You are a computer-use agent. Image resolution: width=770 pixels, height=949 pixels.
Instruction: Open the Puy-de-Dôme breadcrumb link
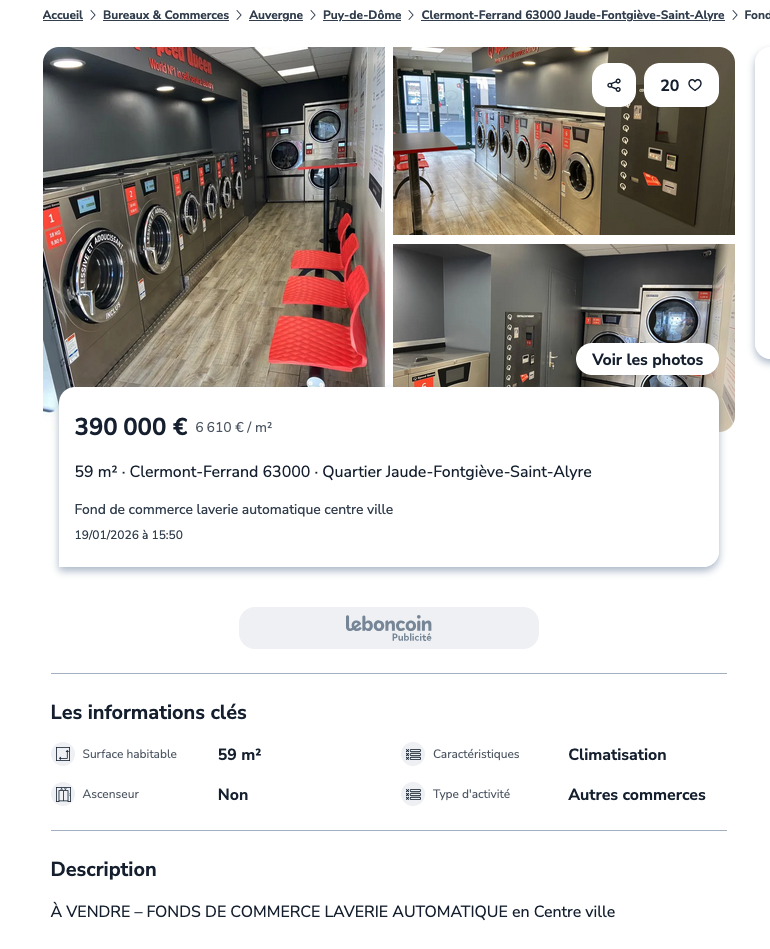click(362, 15)
